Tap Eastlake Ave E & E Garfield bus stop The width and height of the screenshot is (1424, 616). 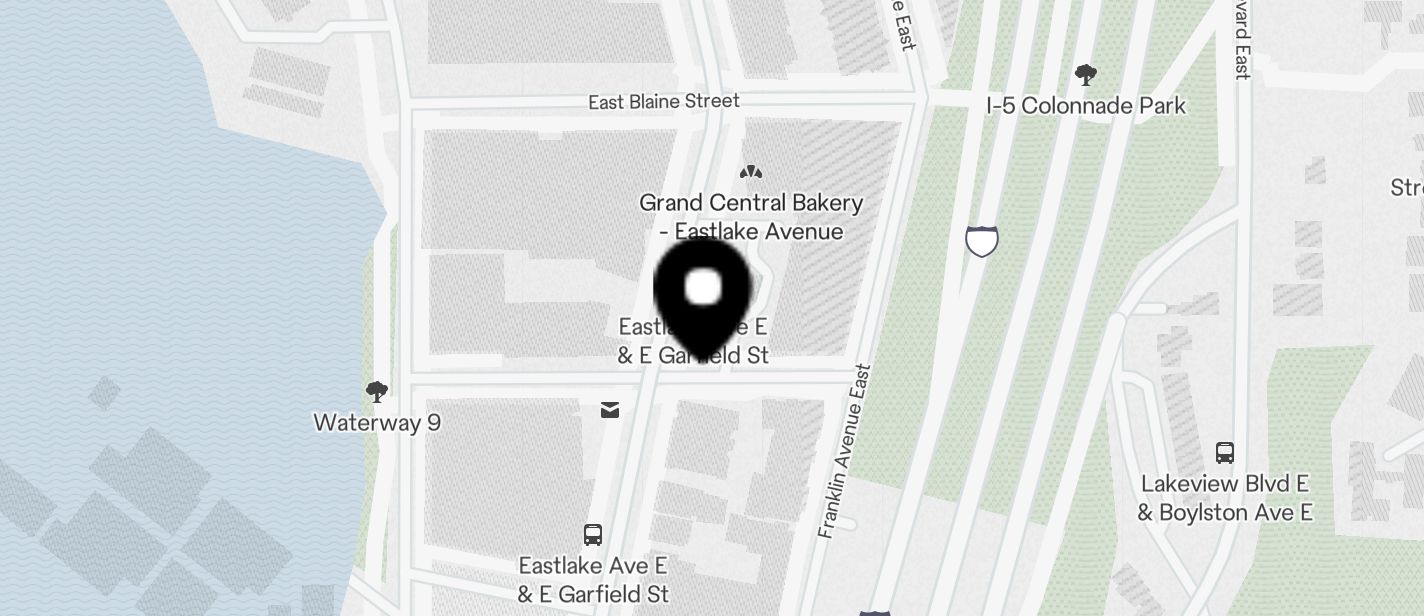pyautogui.click(x=593, y=534)
